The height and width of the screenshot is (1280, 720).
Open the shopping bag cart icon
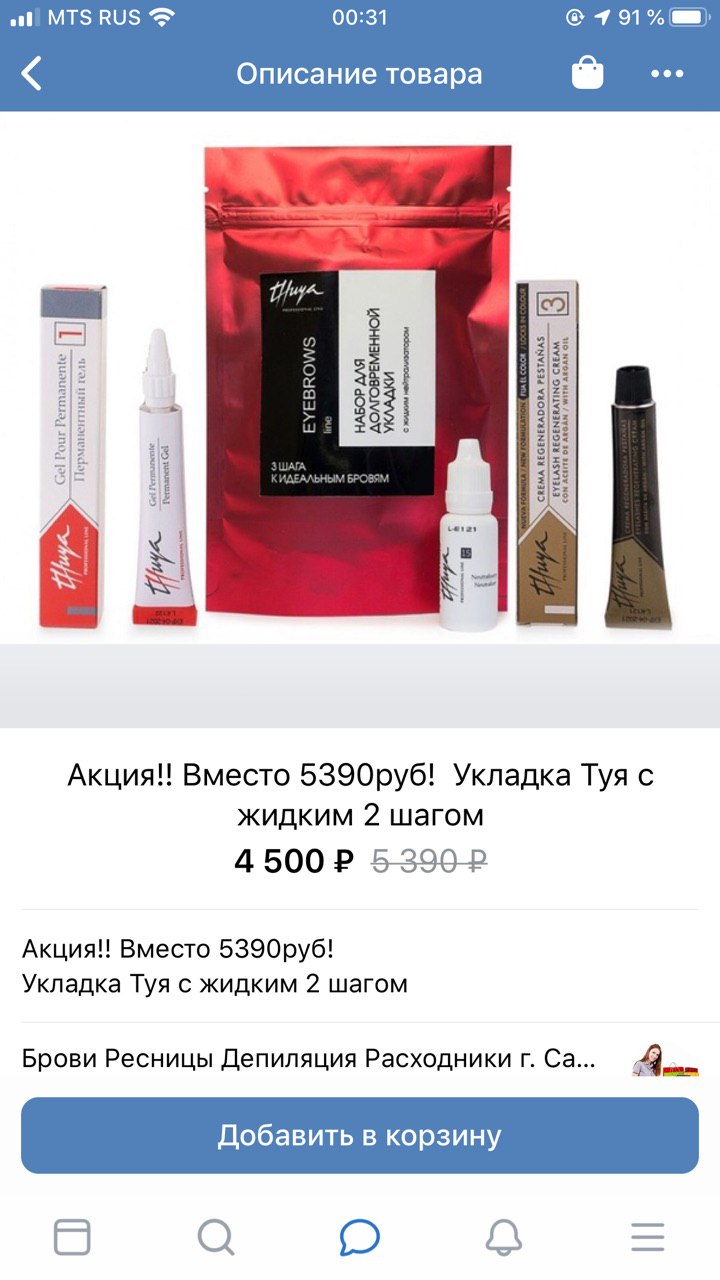[x=588, y=73]
